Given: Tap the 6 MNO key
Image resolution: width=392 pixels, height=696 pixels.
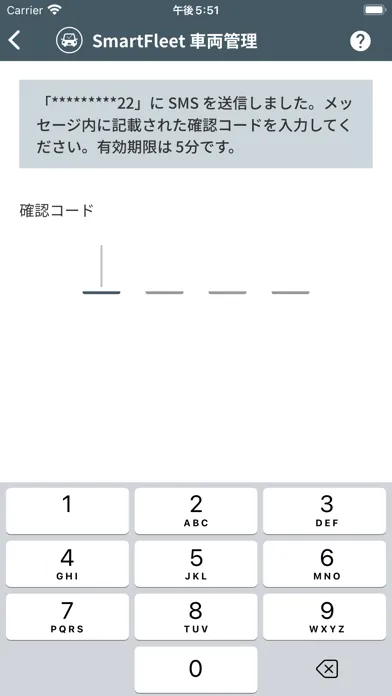Looking at the screenshot, I should pos(325,564).
